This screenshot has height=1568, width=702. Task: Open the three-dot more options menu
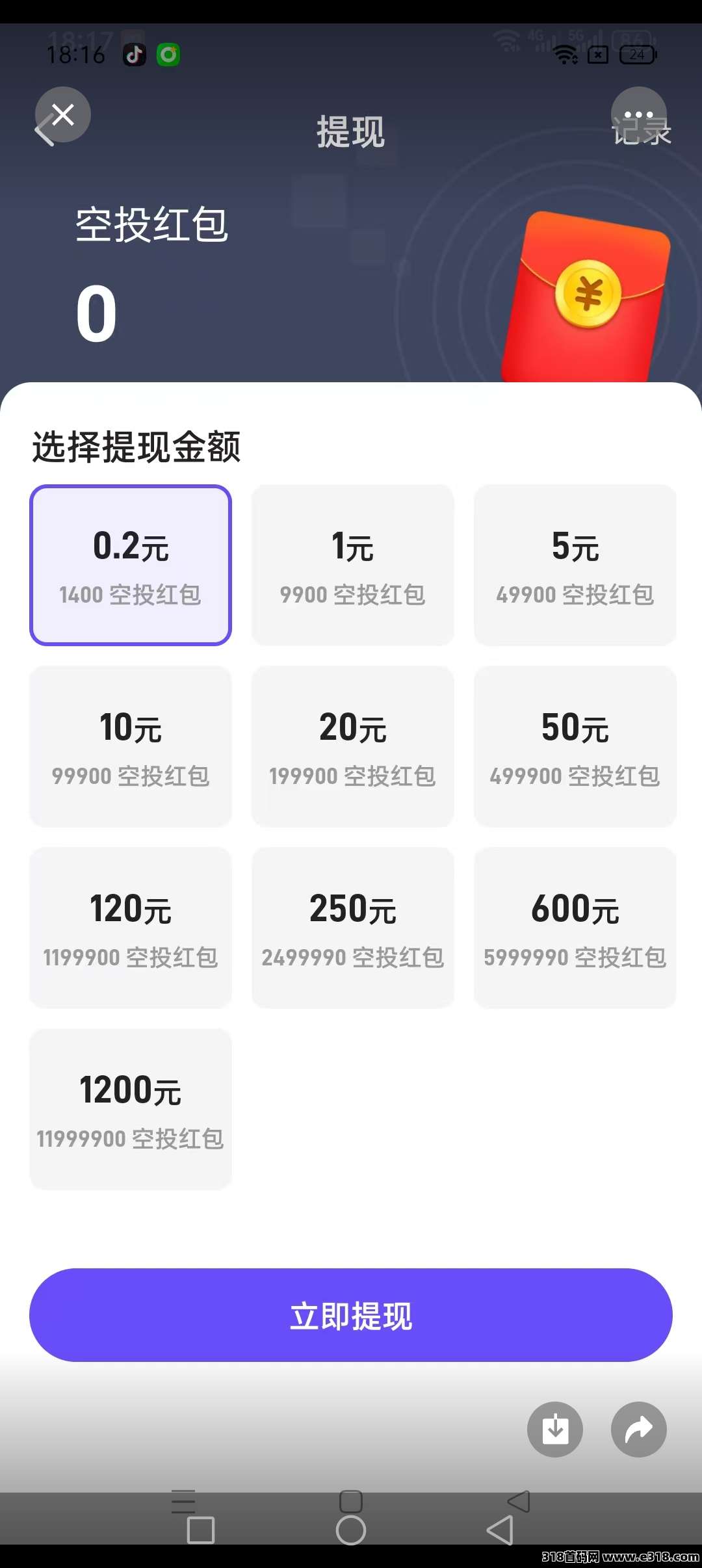coord(639,114)
